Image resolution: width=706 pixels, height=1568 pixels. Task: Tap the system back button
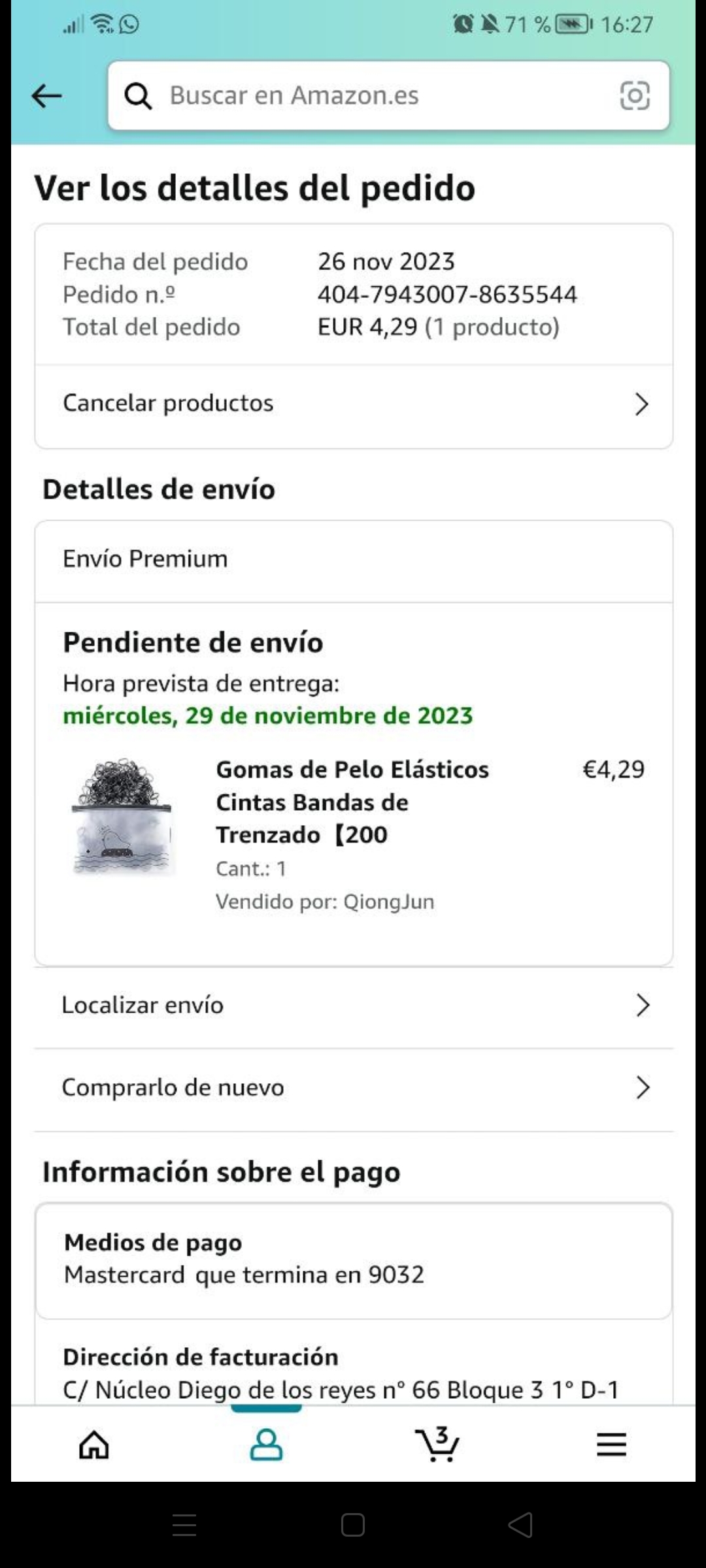[521, 1525]
